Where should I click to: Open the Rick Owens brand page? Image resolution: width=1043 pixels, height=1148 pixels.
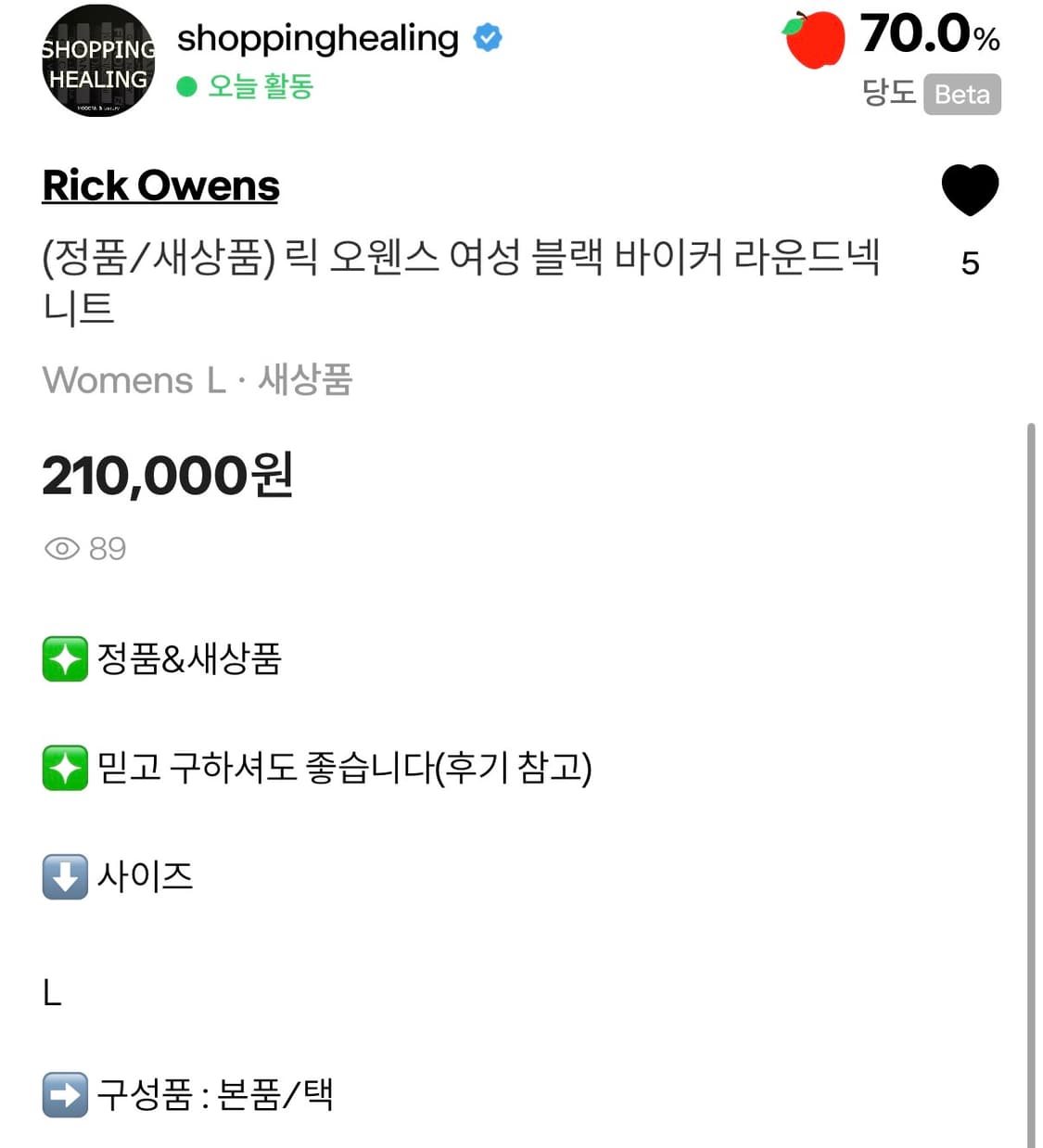[x=160, y=185]
